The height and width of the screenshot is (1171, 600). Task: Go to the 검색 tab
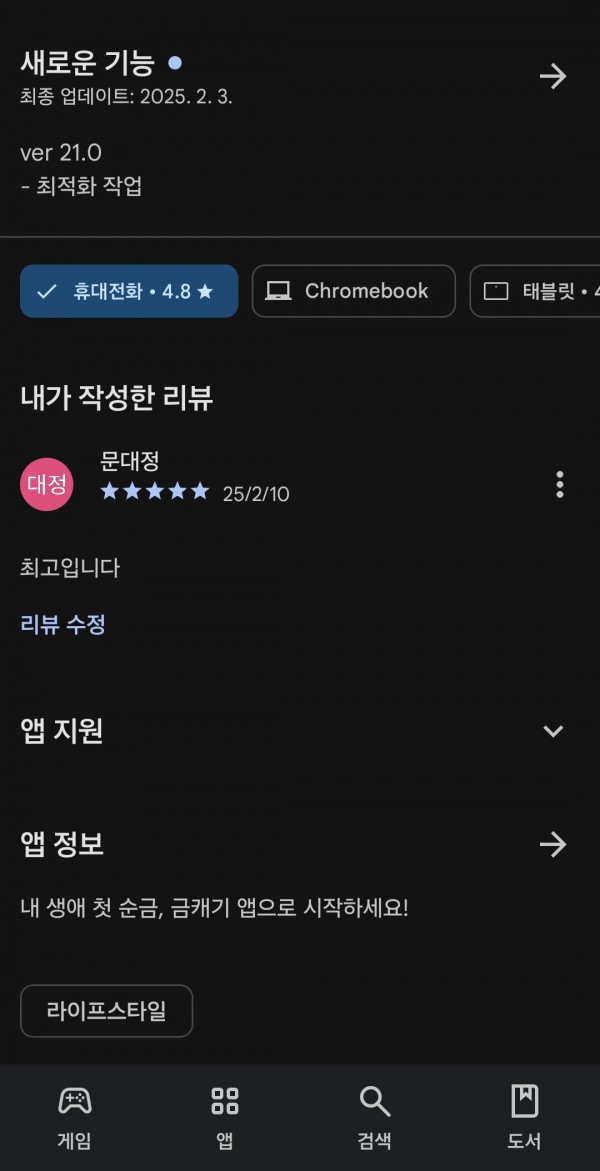(x=374, y=1117)
